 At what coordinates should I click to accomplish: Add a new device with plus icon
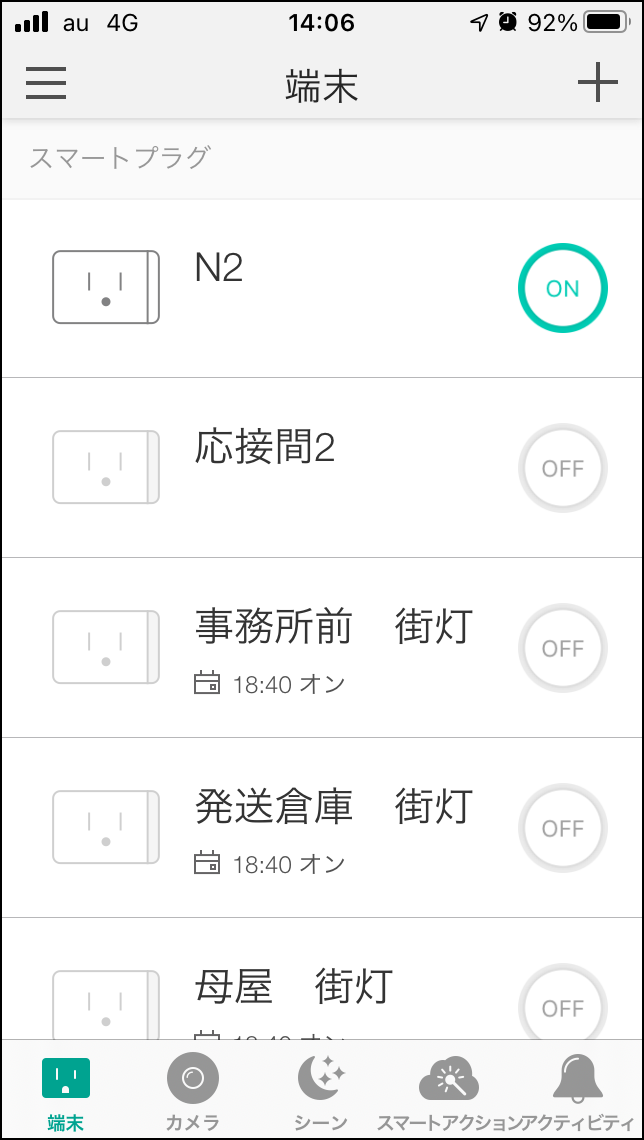pyautogui.click(x=597, y=84)
